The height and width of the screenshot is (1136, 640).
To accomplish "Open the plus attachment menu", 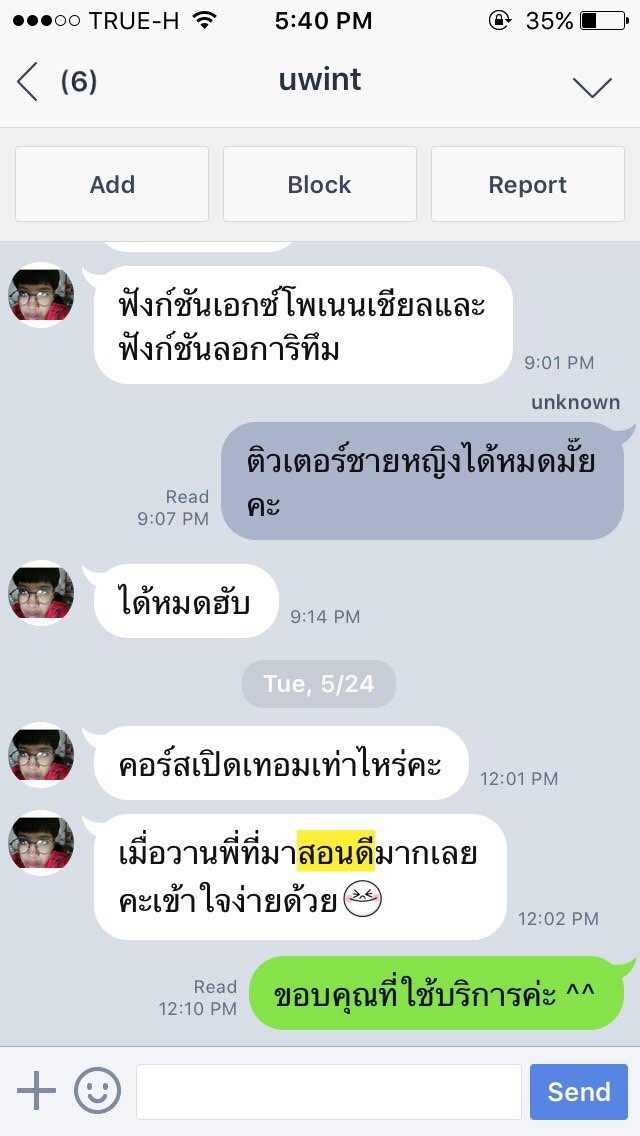I will click(x=36, y=1090).
